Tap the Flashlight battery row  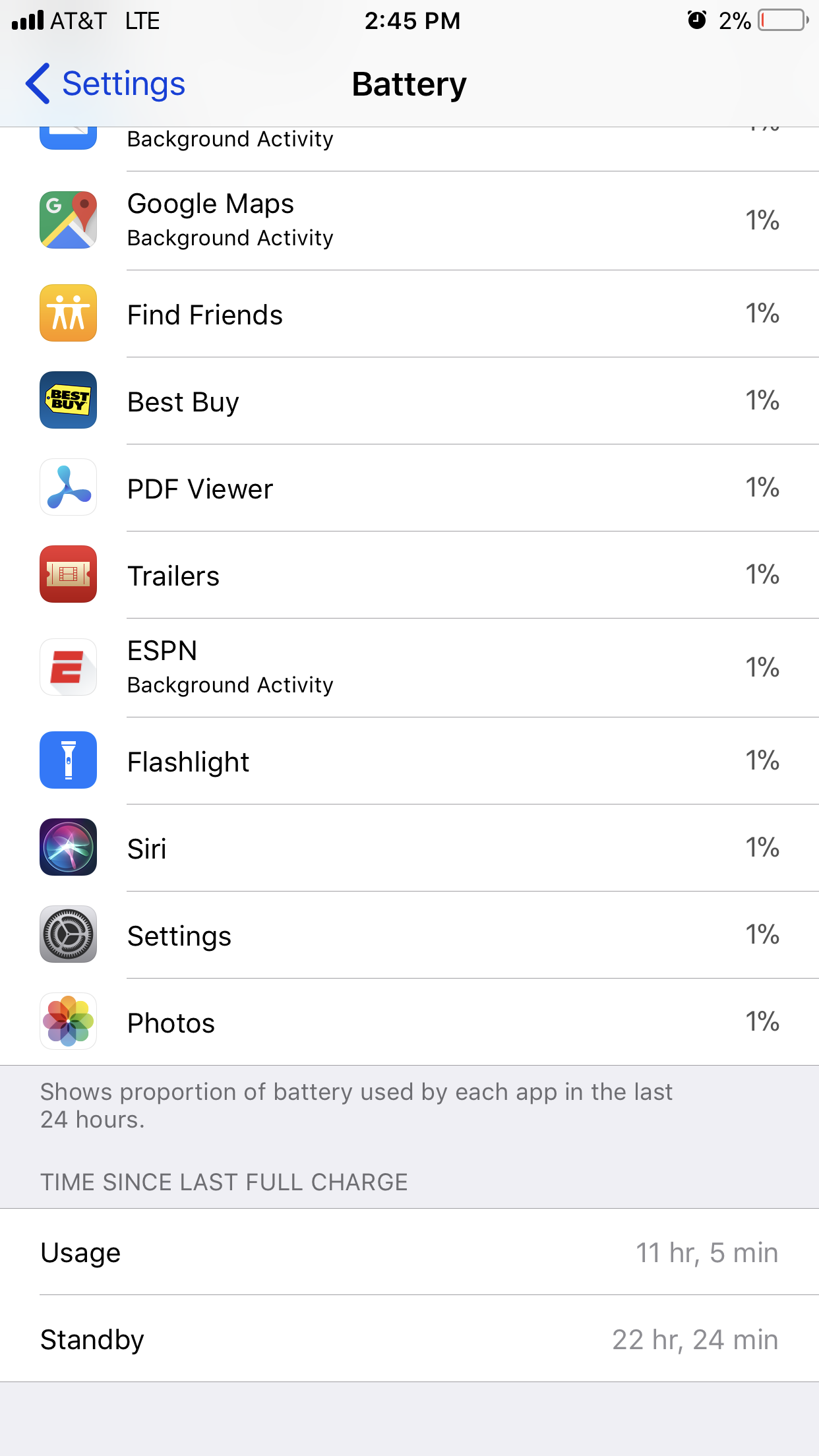tap(409, 761)
